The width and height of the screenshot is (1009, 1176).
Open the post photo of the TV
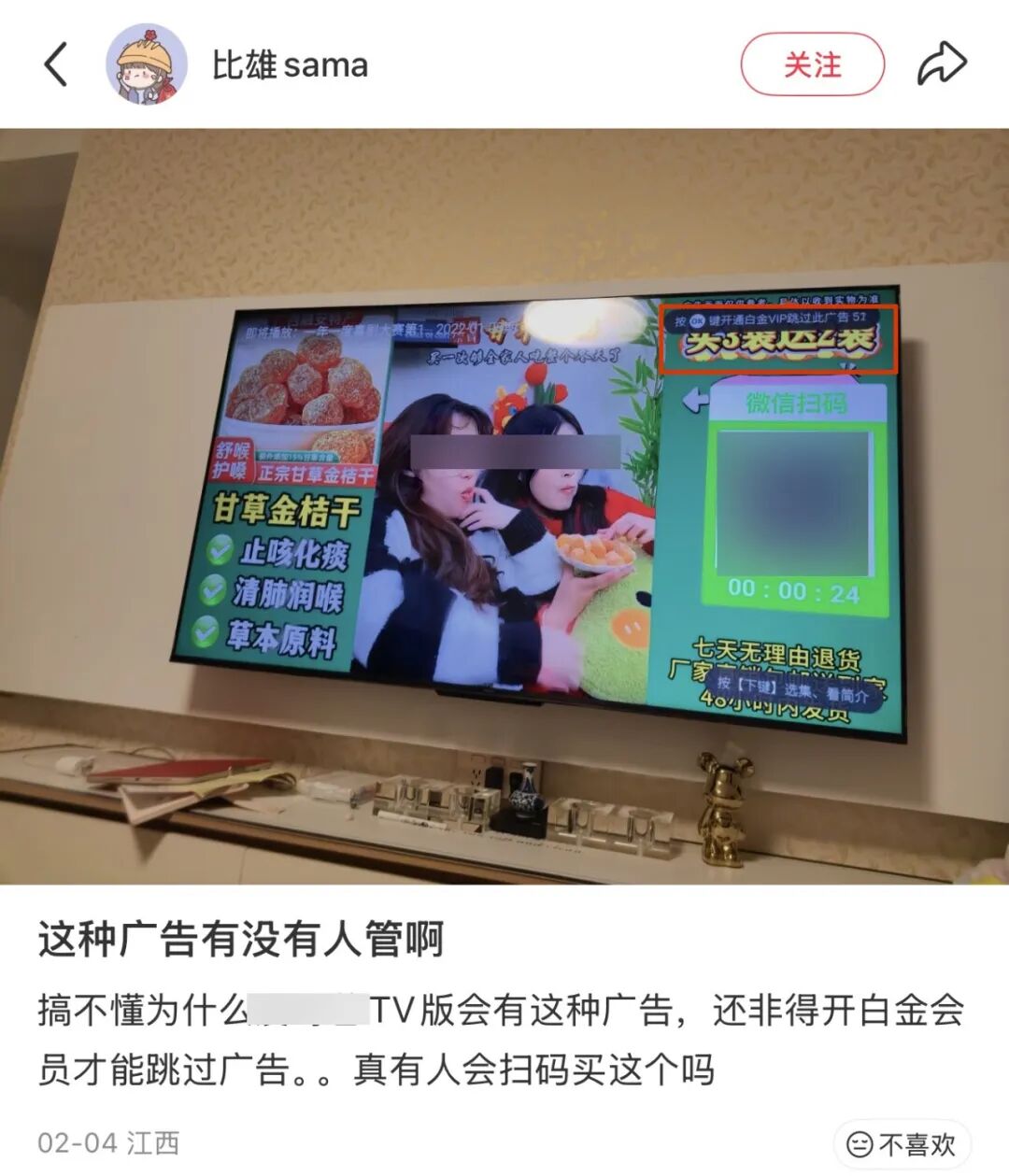[504, 506]
